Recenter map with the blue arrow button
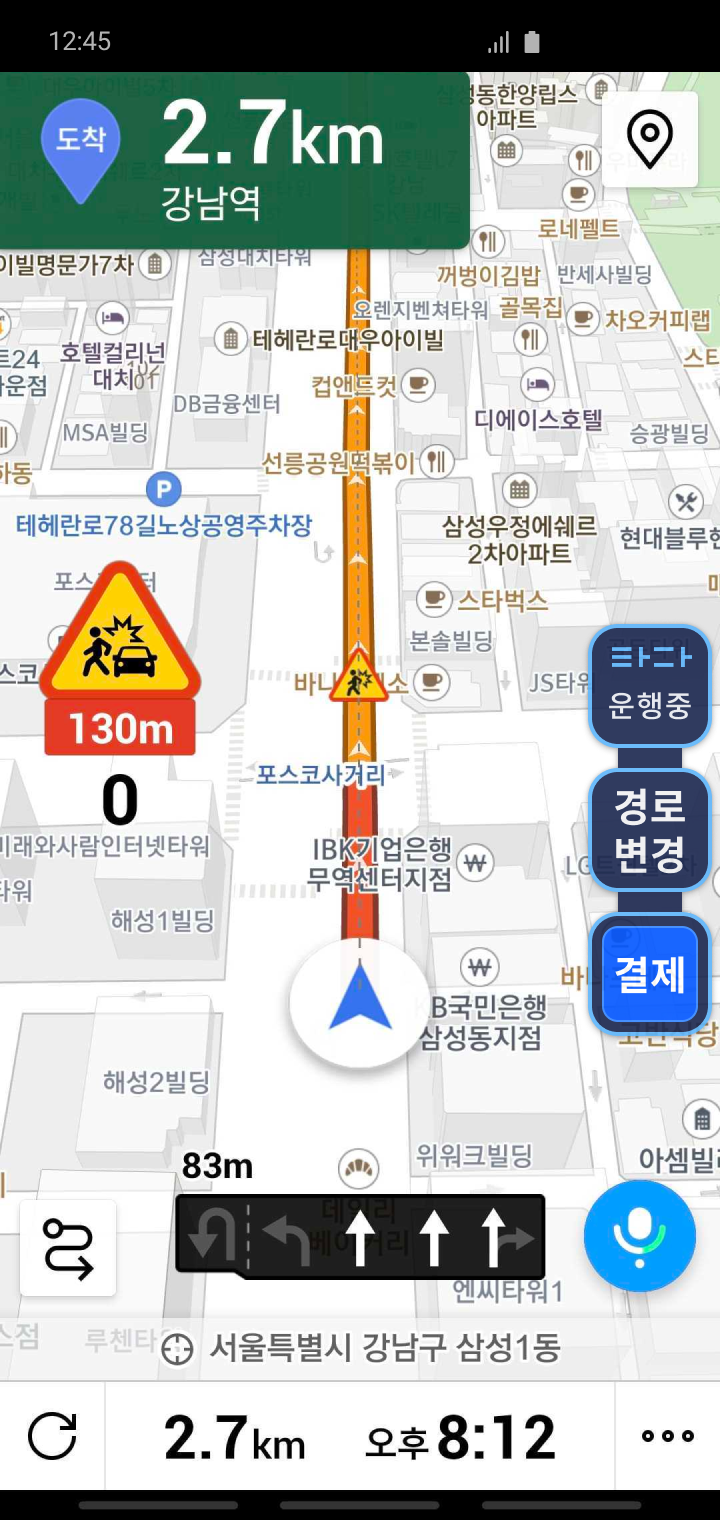The image size is (720, 1520). pyautogui.click(x=360, y=1003)
